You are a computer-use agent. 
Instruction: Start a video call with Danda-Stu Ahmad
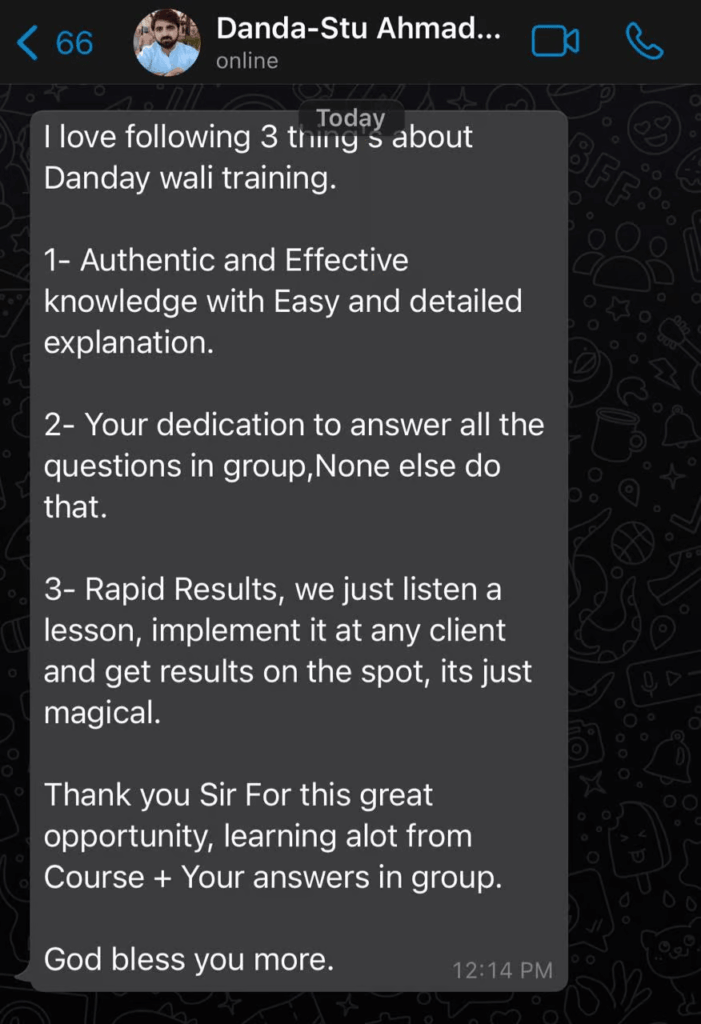[555, 41]
